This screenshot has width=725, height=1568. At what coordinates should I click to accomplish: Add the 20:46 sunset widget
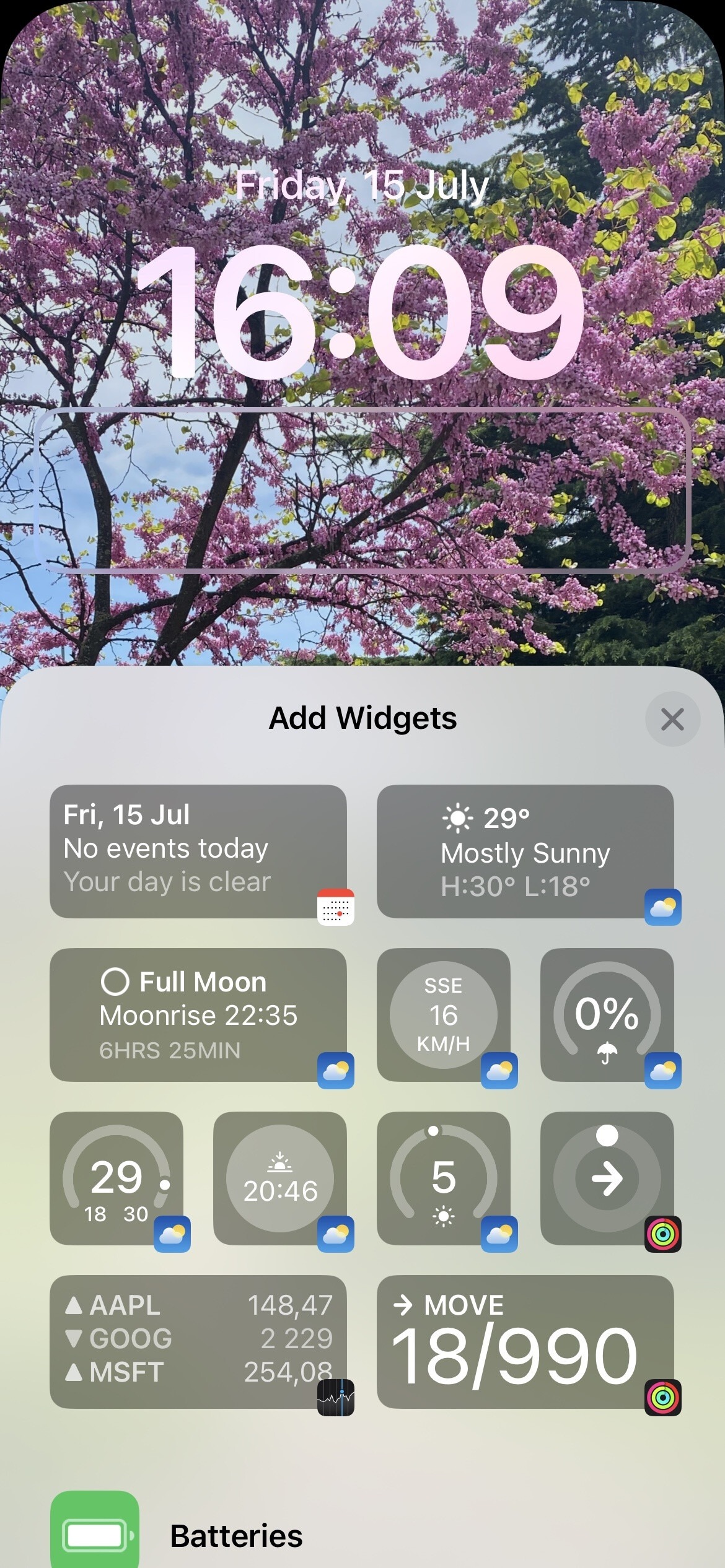click(279, 1178)
